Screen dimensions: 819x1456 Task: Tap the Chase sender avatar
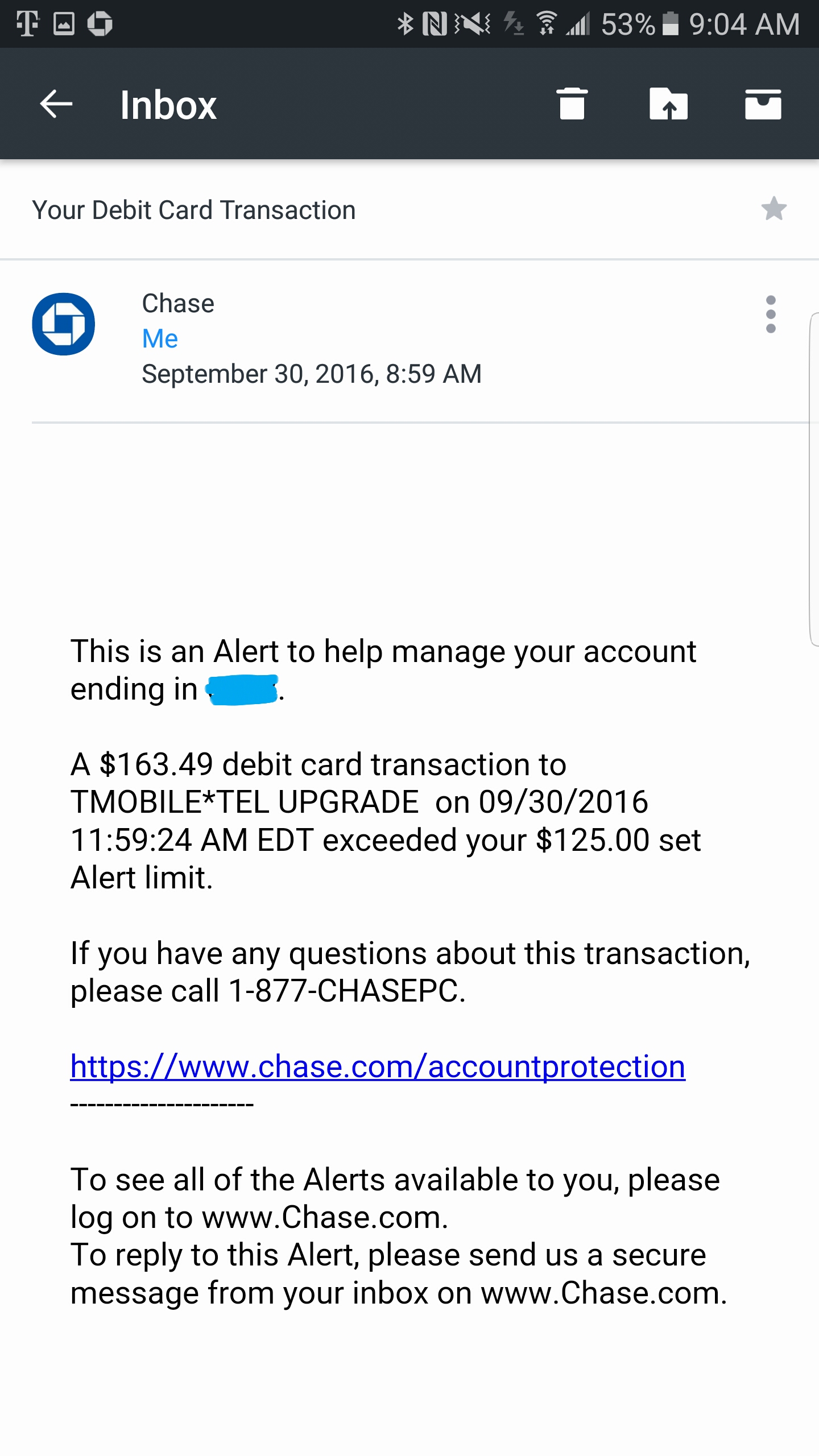(63, 324)
